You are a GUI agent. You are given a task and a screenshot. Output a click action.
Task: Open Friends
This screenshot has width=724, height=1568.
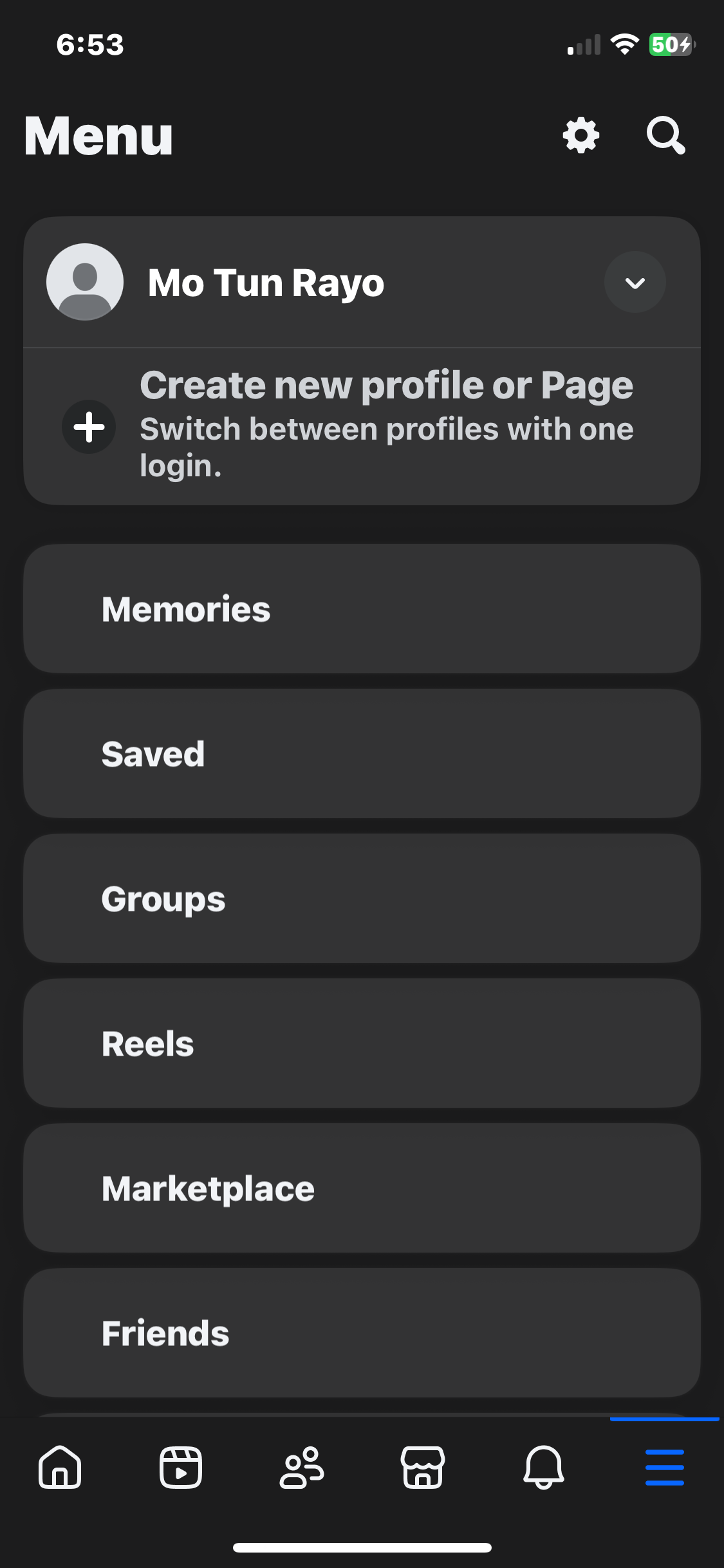[x=362, y=1333]
